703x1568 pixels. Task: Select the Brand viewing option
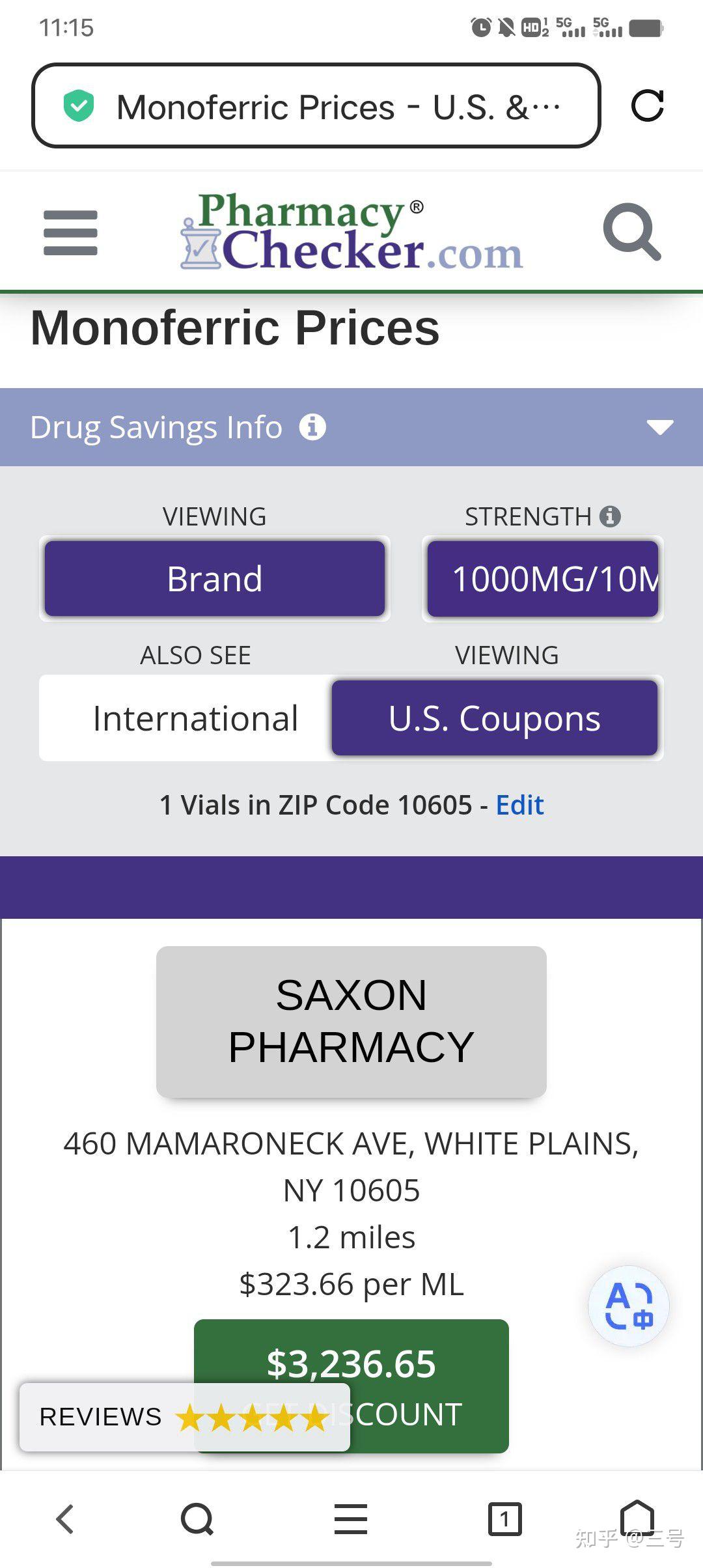(x=215, y=579)
